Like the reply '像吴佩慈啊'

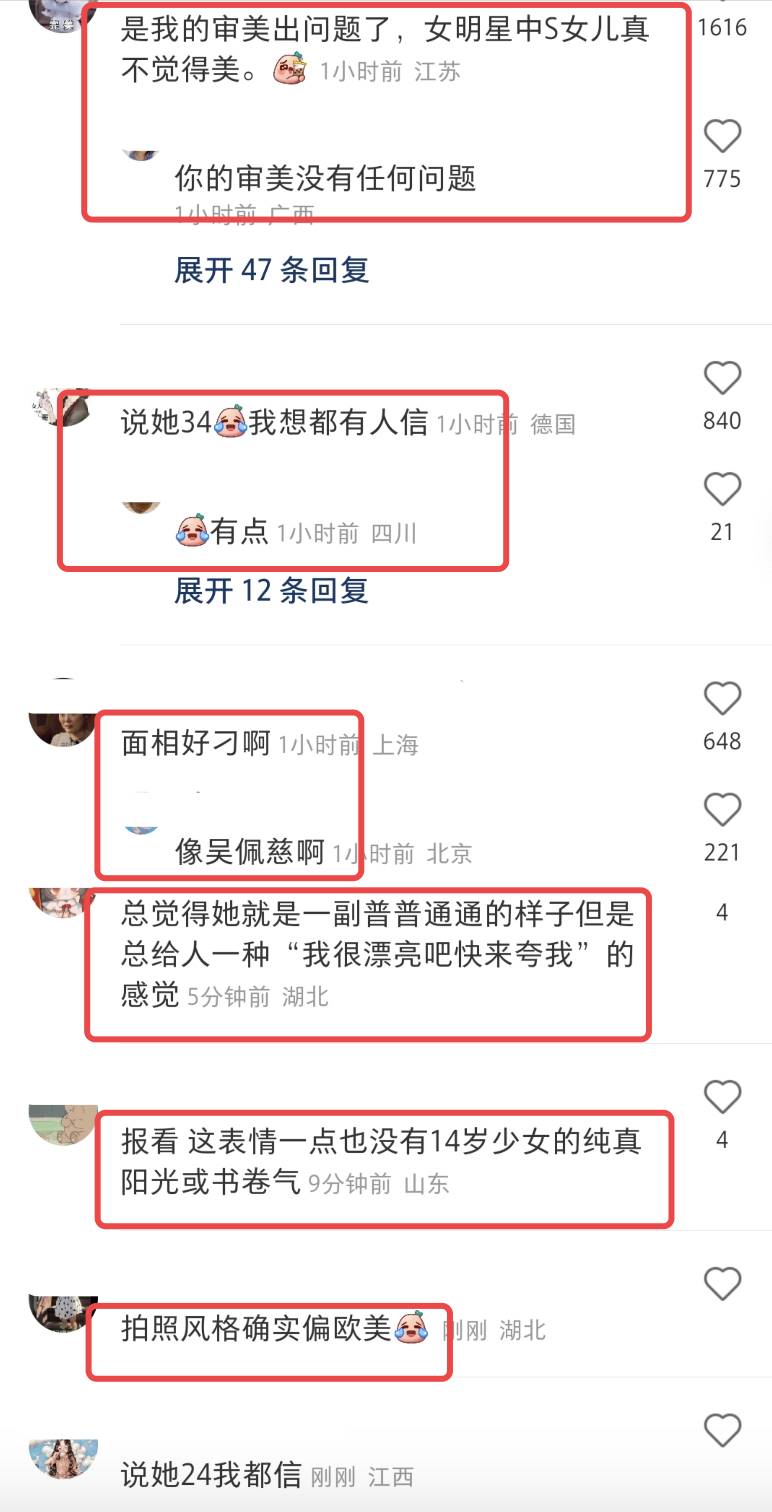(722, 809)
